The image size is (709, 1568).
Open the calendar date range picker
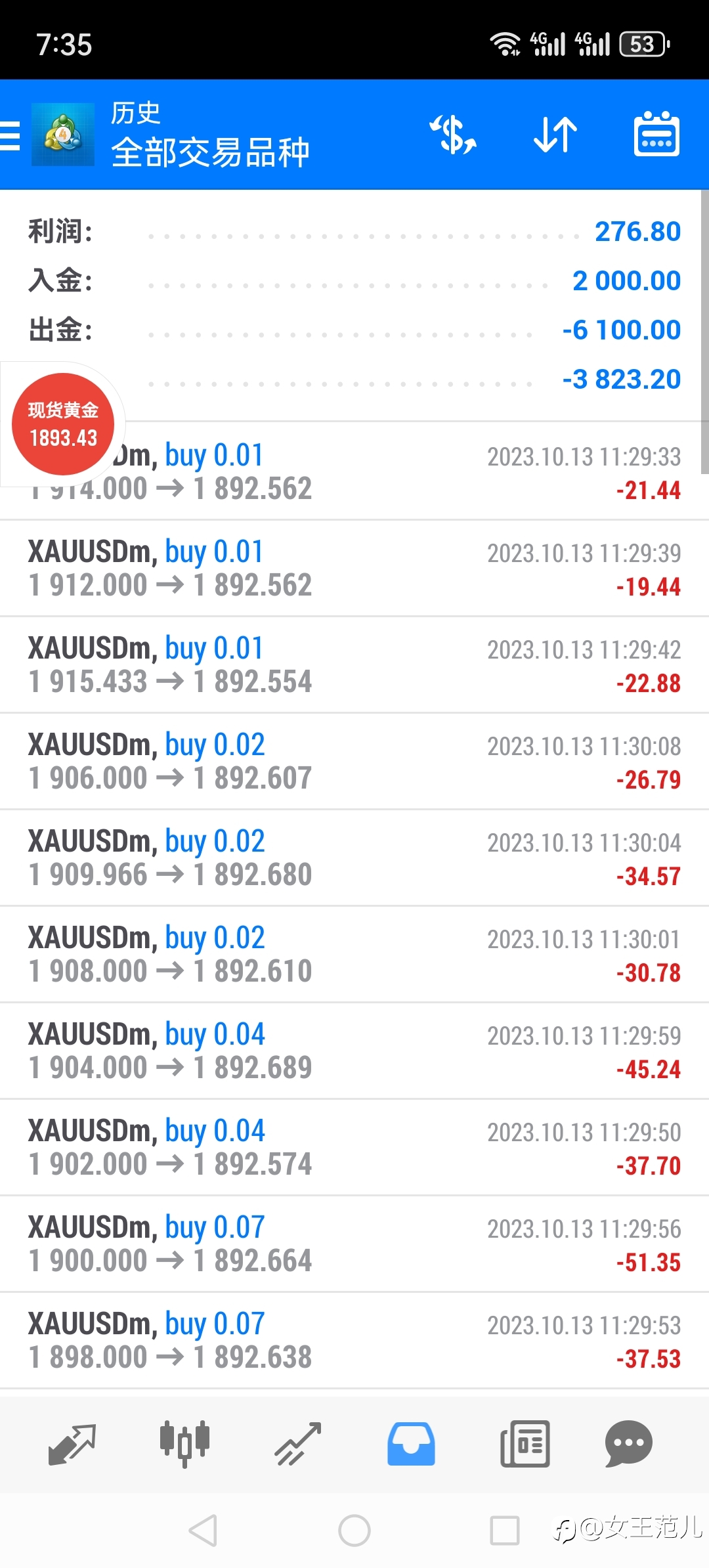(x=656, y=134)
